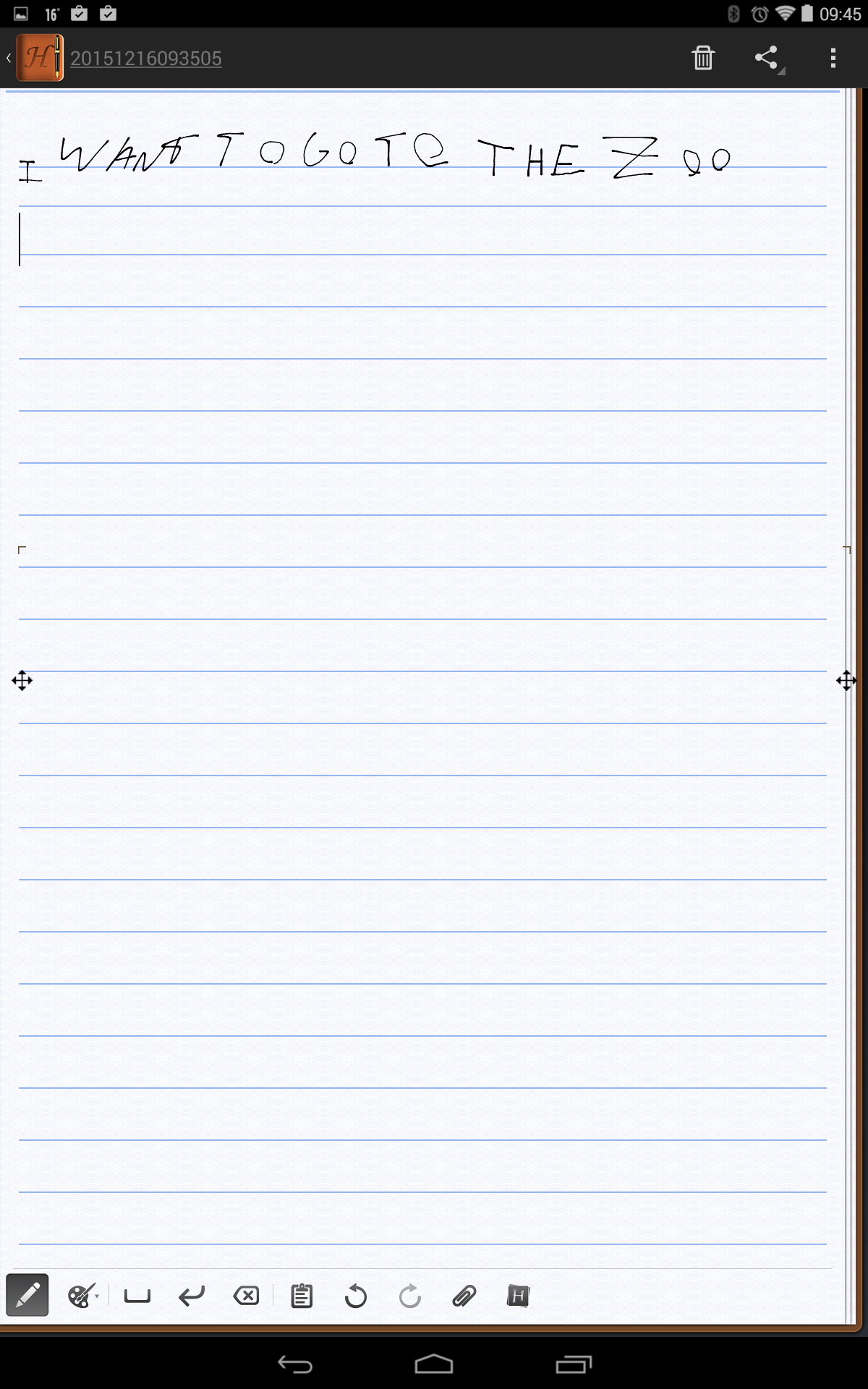Viewport: 868px width, 1389px height.
Task: Delete this note with the trash icon
Action: (x=703, y=58)
